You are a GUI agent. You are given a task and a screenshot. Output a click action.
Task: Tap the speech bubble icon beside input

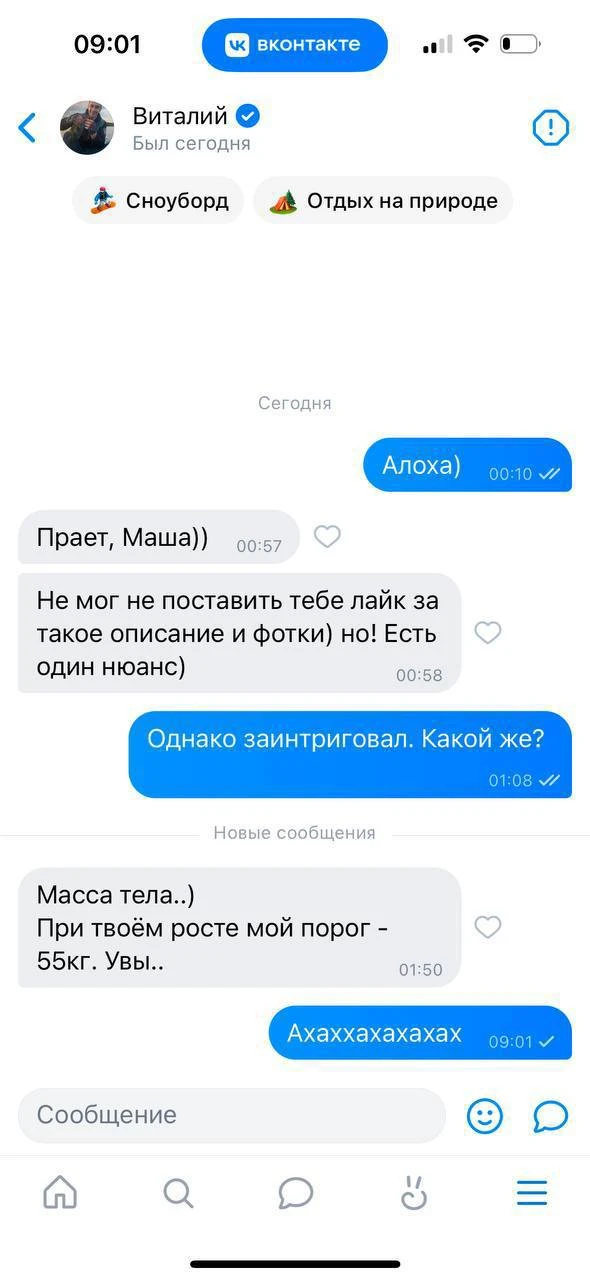click(550, 1116)
